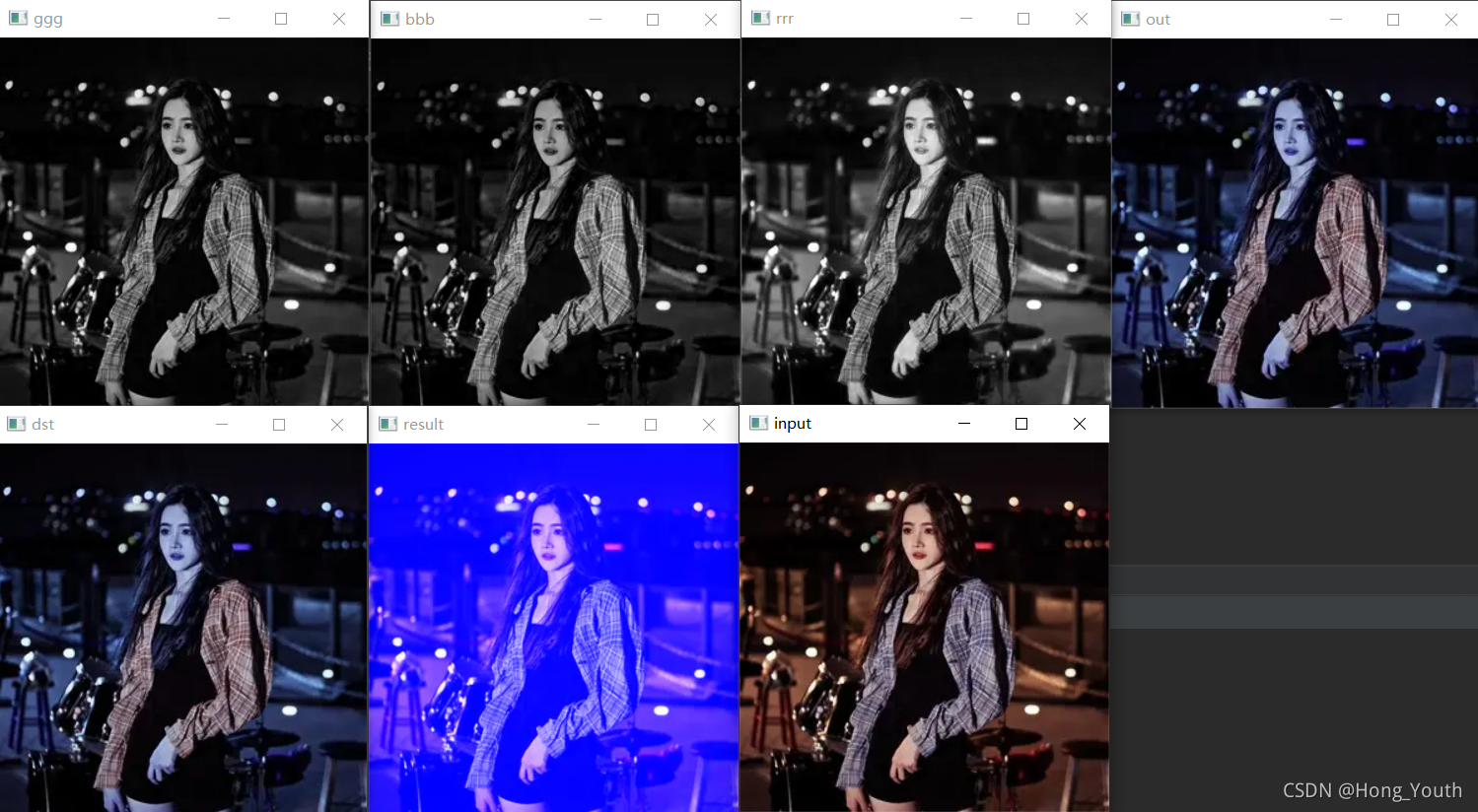Maximize the bbb window
This screenshot has width=1478, height=812.
[x=653, y=20]
